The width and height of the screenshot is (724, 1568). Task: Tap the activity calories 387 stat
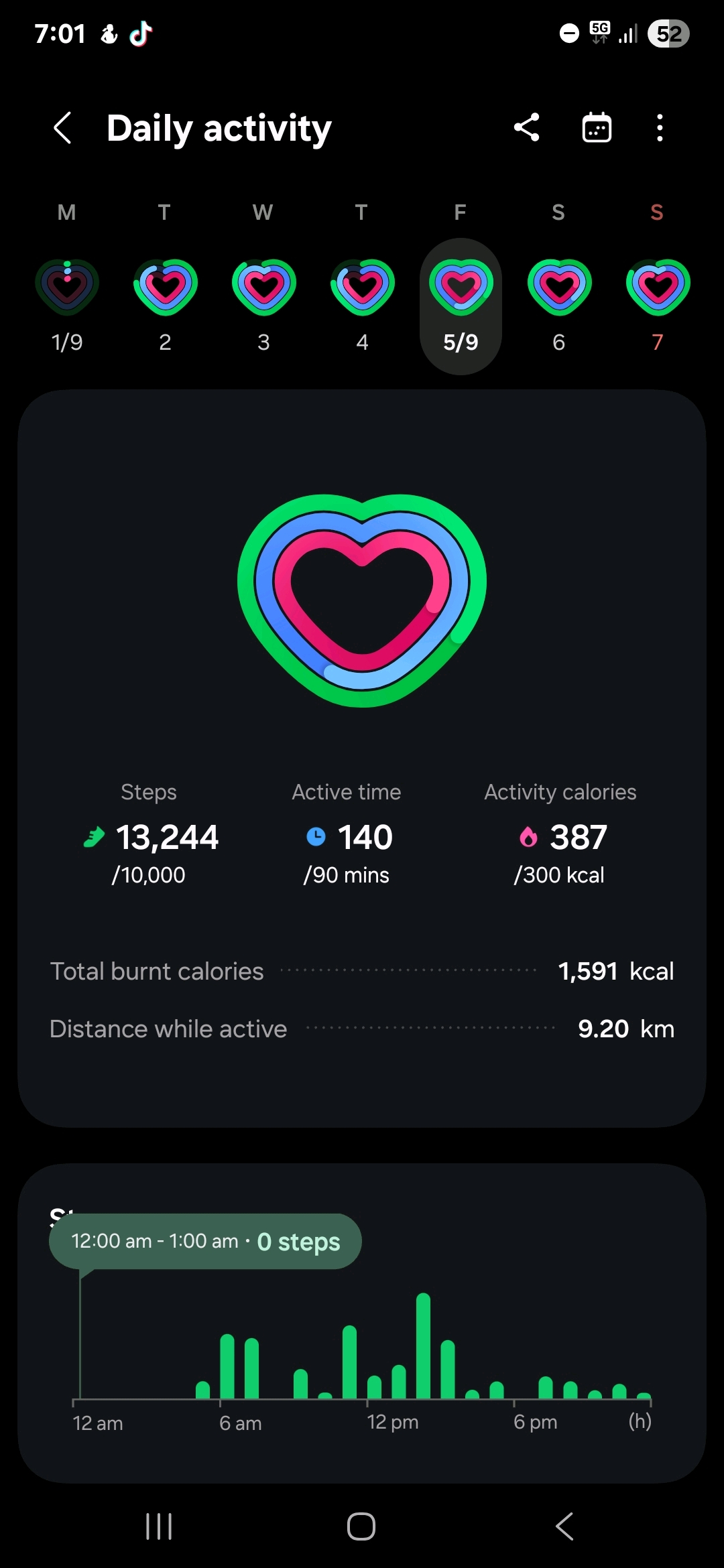click(560, 837)
